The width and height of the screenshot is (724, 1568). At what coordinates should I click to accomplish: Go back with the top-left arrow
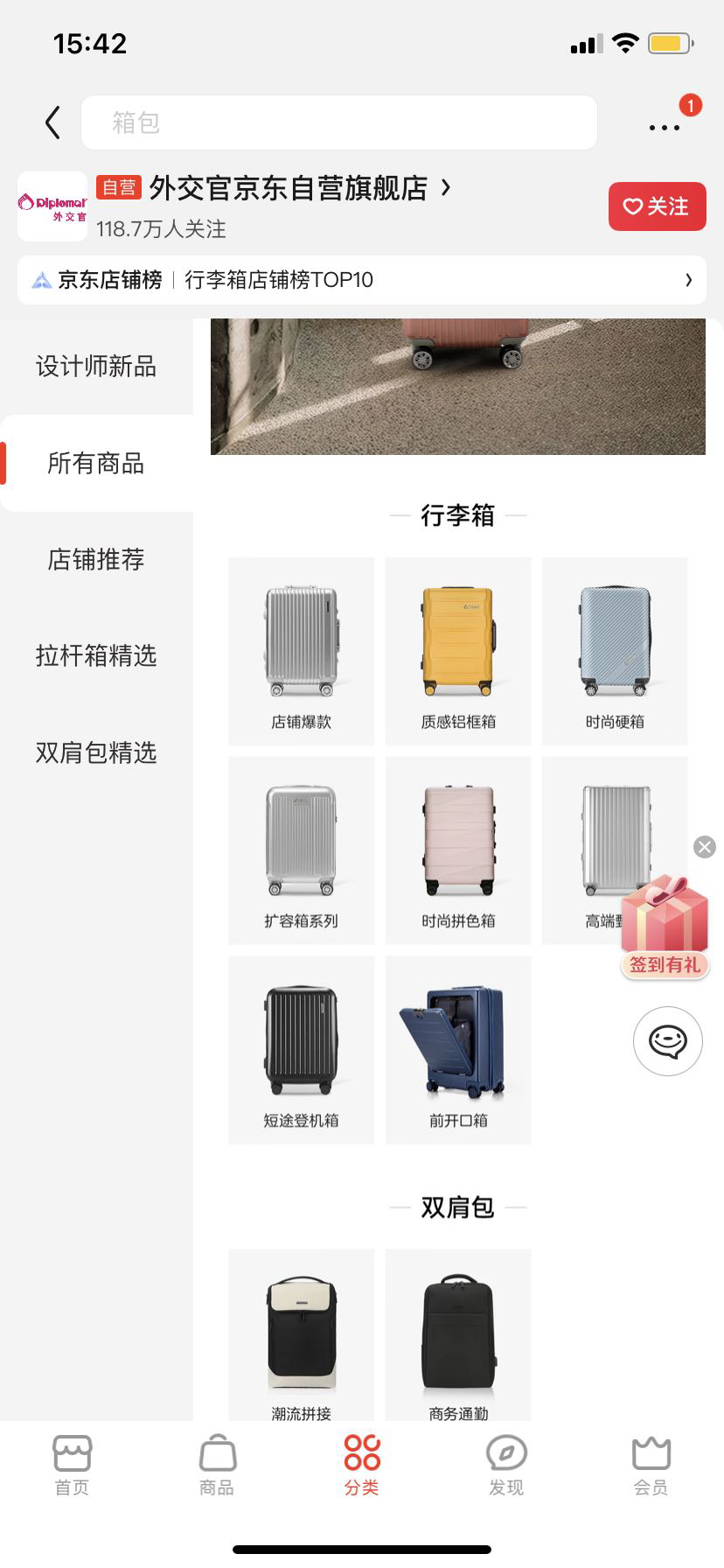53,123
